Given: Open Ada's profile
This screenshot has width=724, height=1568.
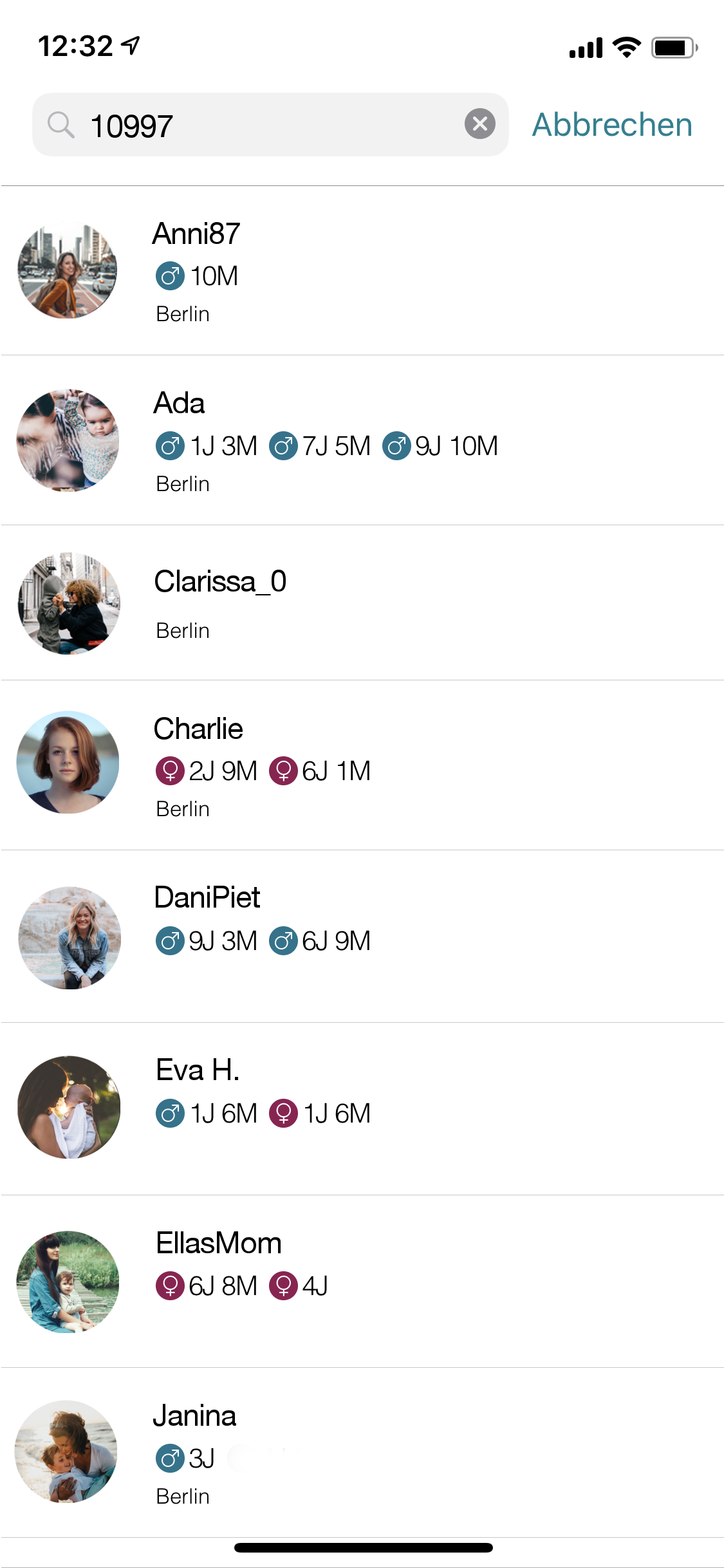Looking at the screenshot, I should coord(362,440).
